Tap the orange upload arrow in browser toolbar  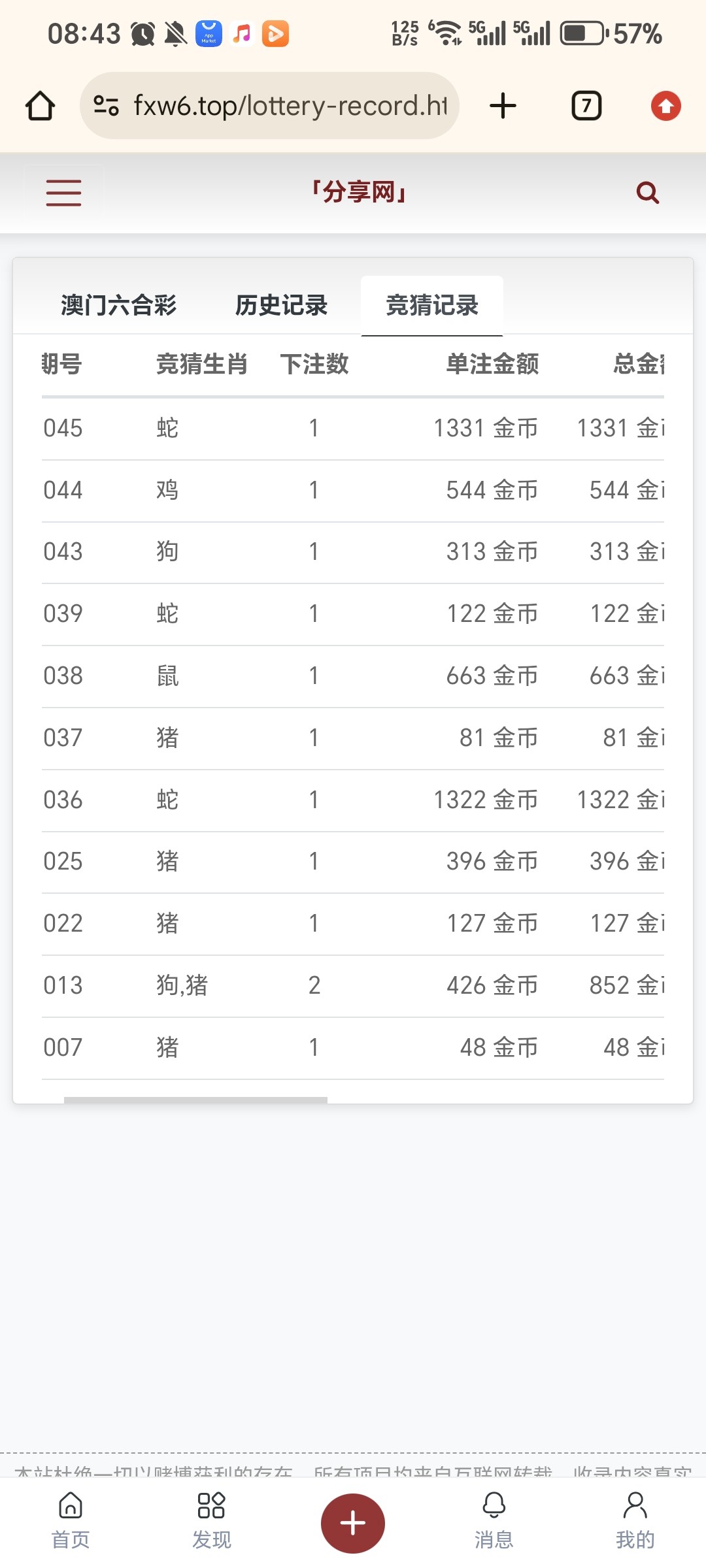665,105
